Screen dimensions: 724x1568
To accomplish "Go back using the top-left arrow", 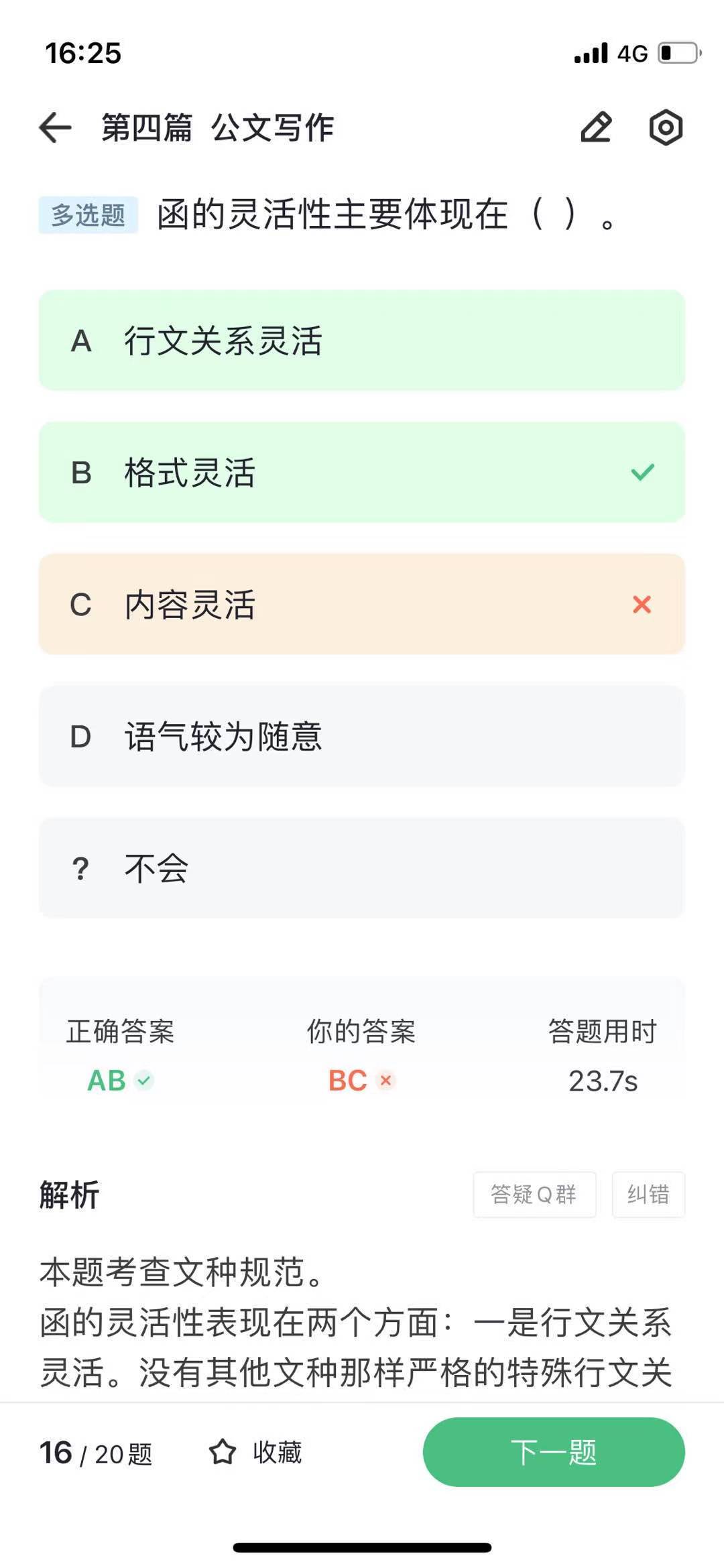I will tap(56, 127).
